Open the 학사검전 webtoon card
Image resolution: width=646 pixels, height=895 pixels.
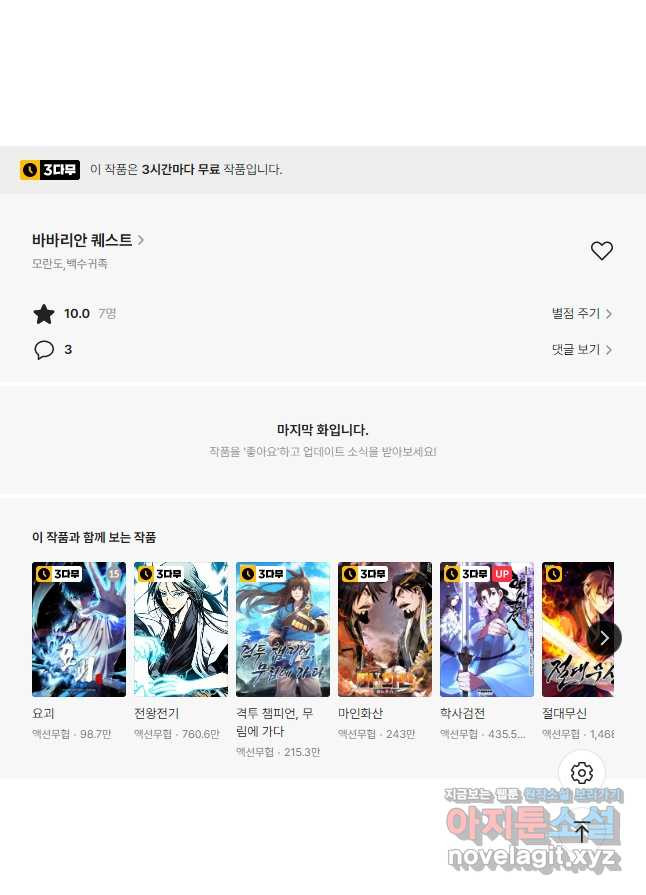tap(487, 629)
